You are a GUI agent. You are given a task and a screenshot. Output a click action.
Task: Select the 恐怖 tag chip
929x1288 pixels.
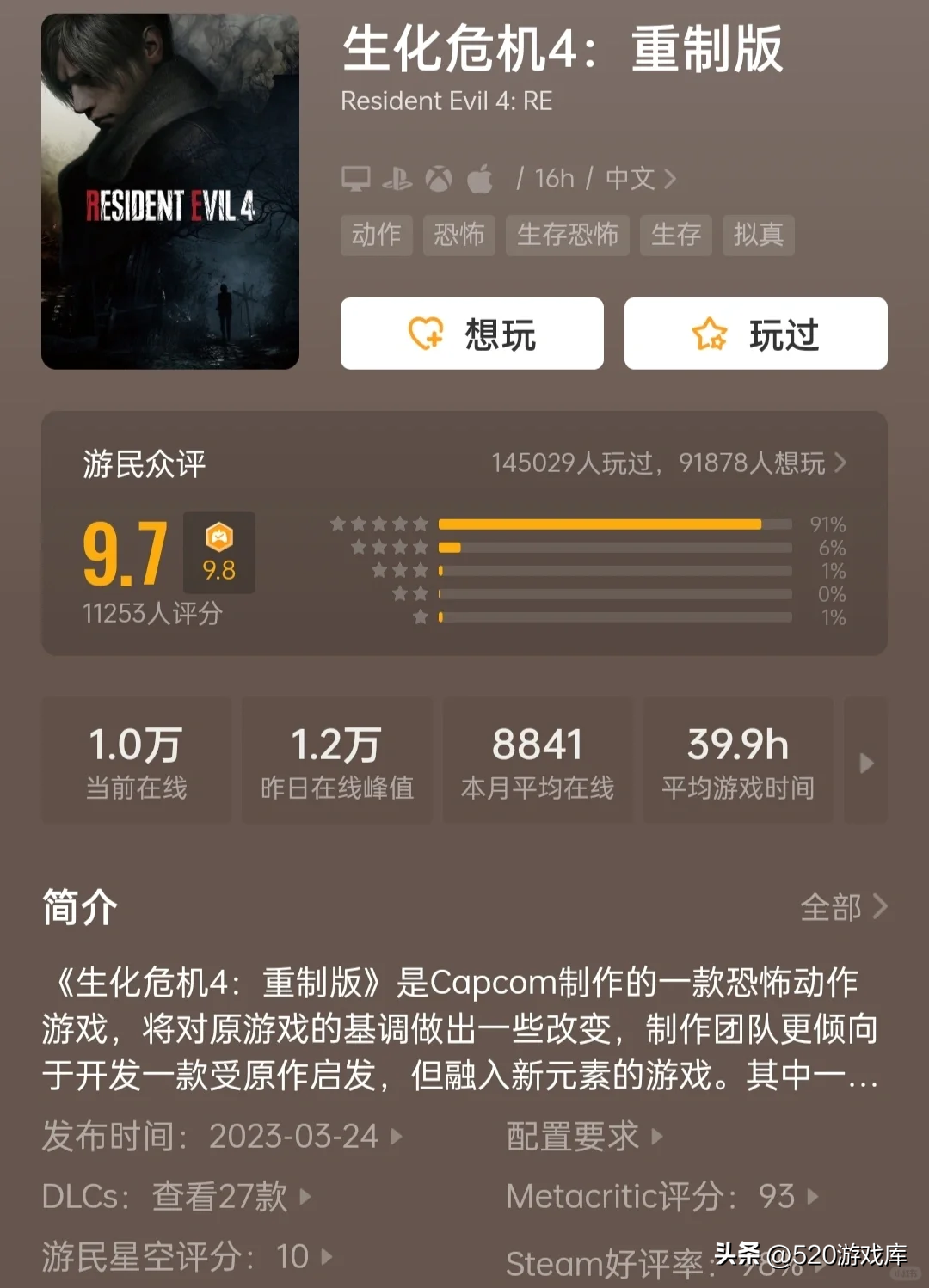point(458,235)
